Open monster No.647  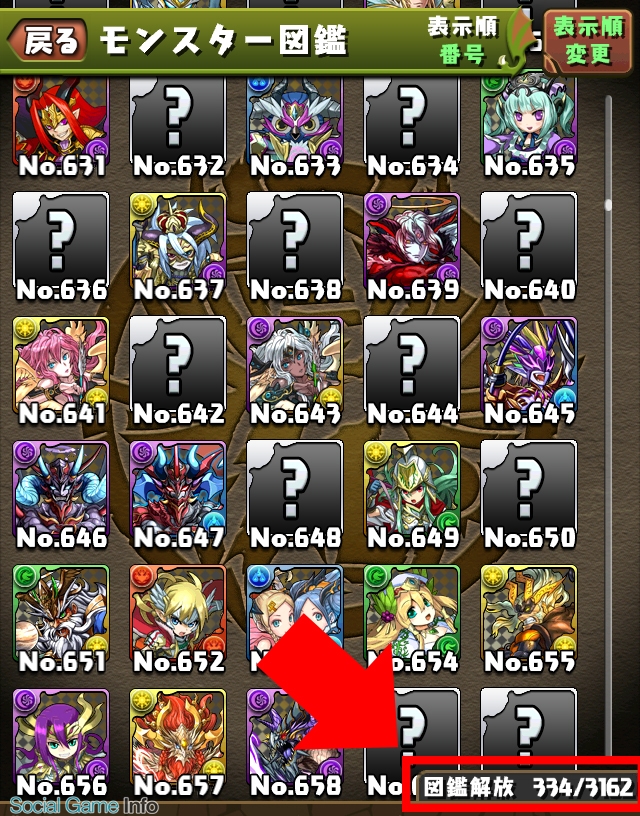pos(177,488)
